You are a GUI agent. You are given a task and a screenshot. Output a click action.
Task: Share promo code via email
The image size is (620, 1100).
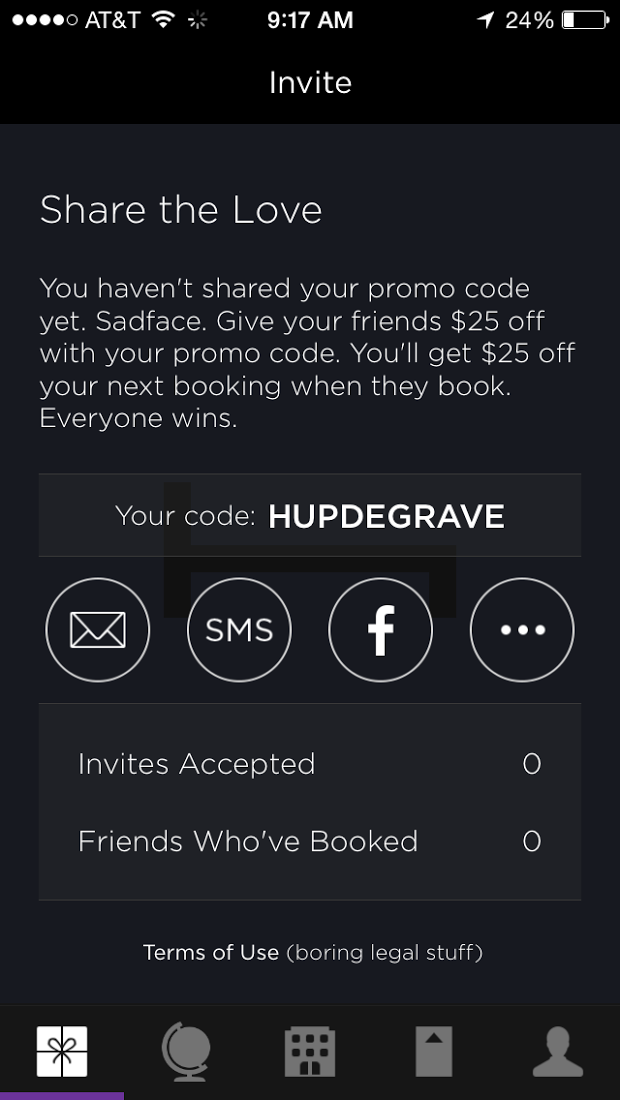point(98,630)
